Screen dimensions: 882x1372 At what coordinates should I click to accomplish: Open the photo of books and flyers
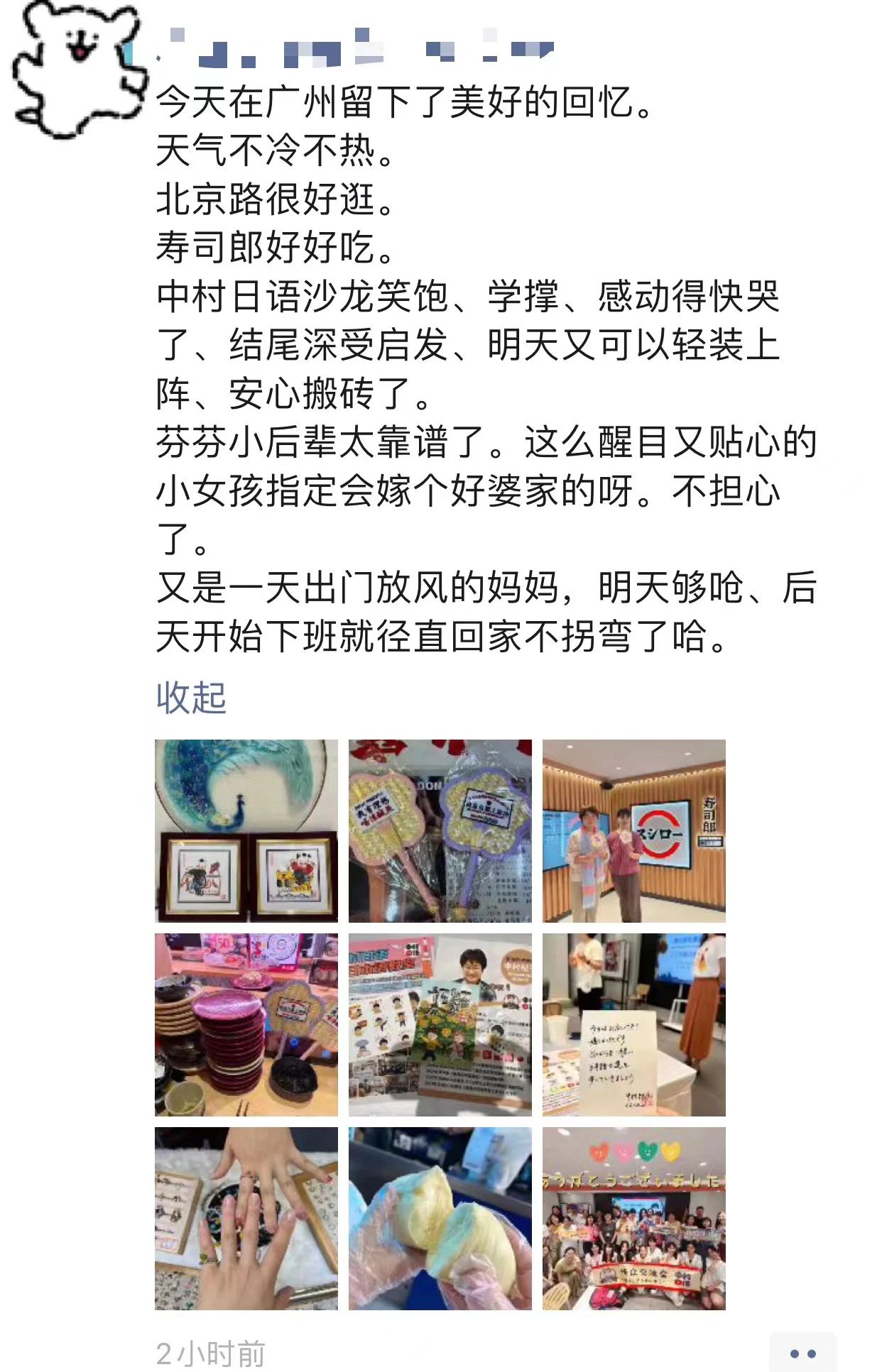(440, 1024)
